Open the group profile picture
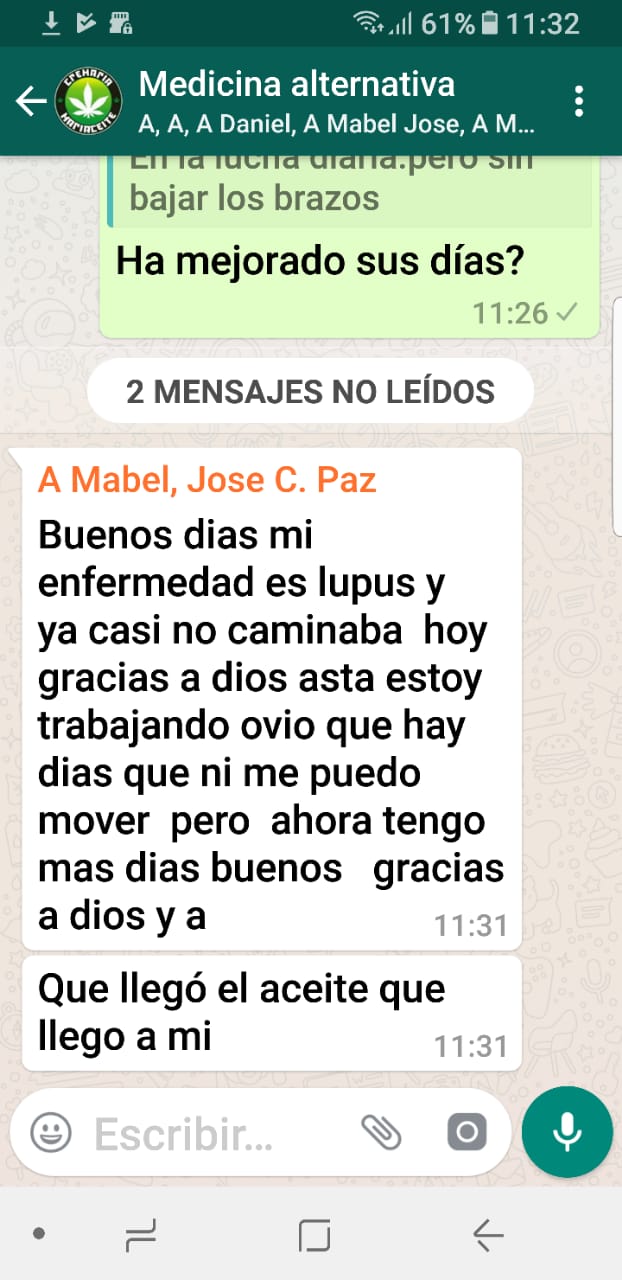622x1280 pixels. point(89,101)
